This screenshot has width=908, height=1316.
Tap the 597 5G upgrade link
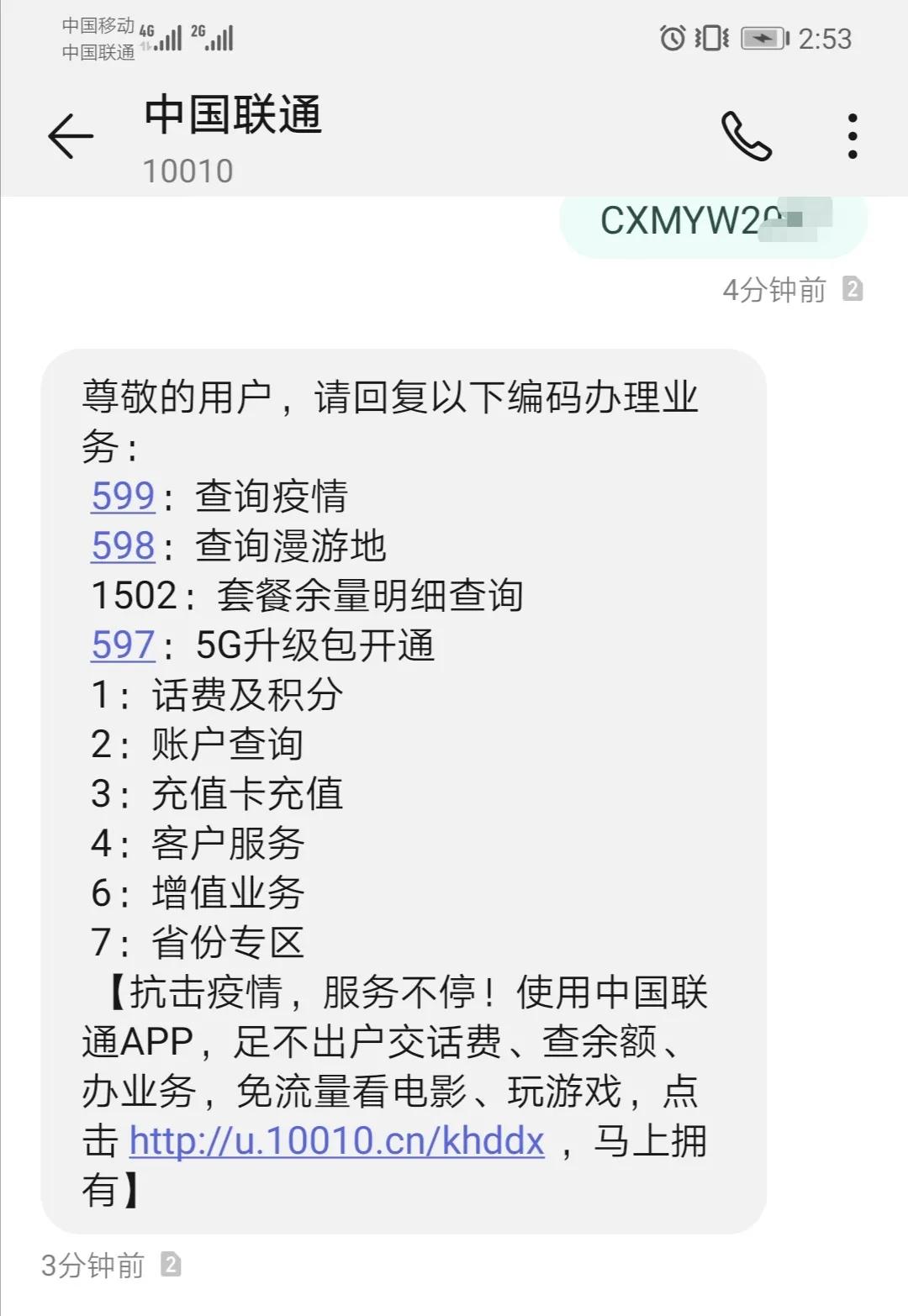pos(123,645)
